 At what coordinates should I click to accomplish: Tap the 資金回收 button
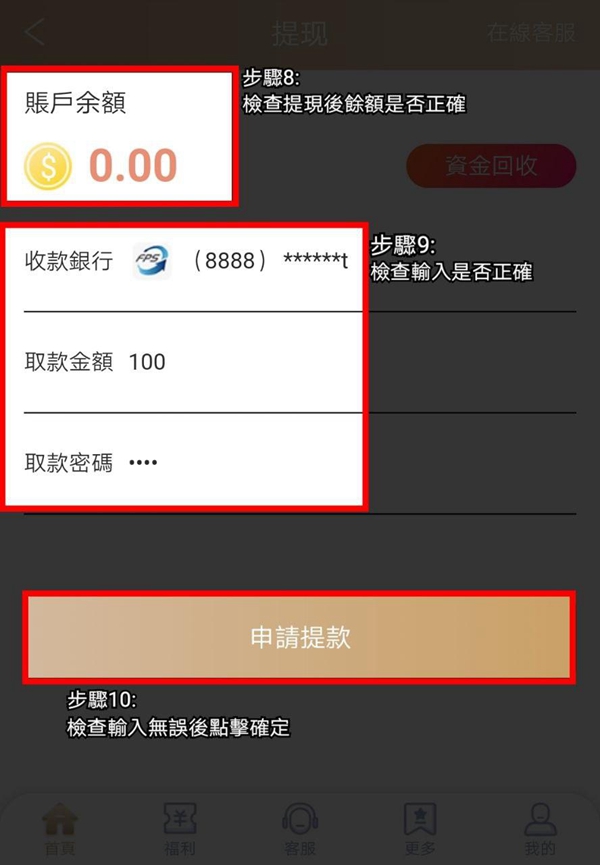coord(491,166)
